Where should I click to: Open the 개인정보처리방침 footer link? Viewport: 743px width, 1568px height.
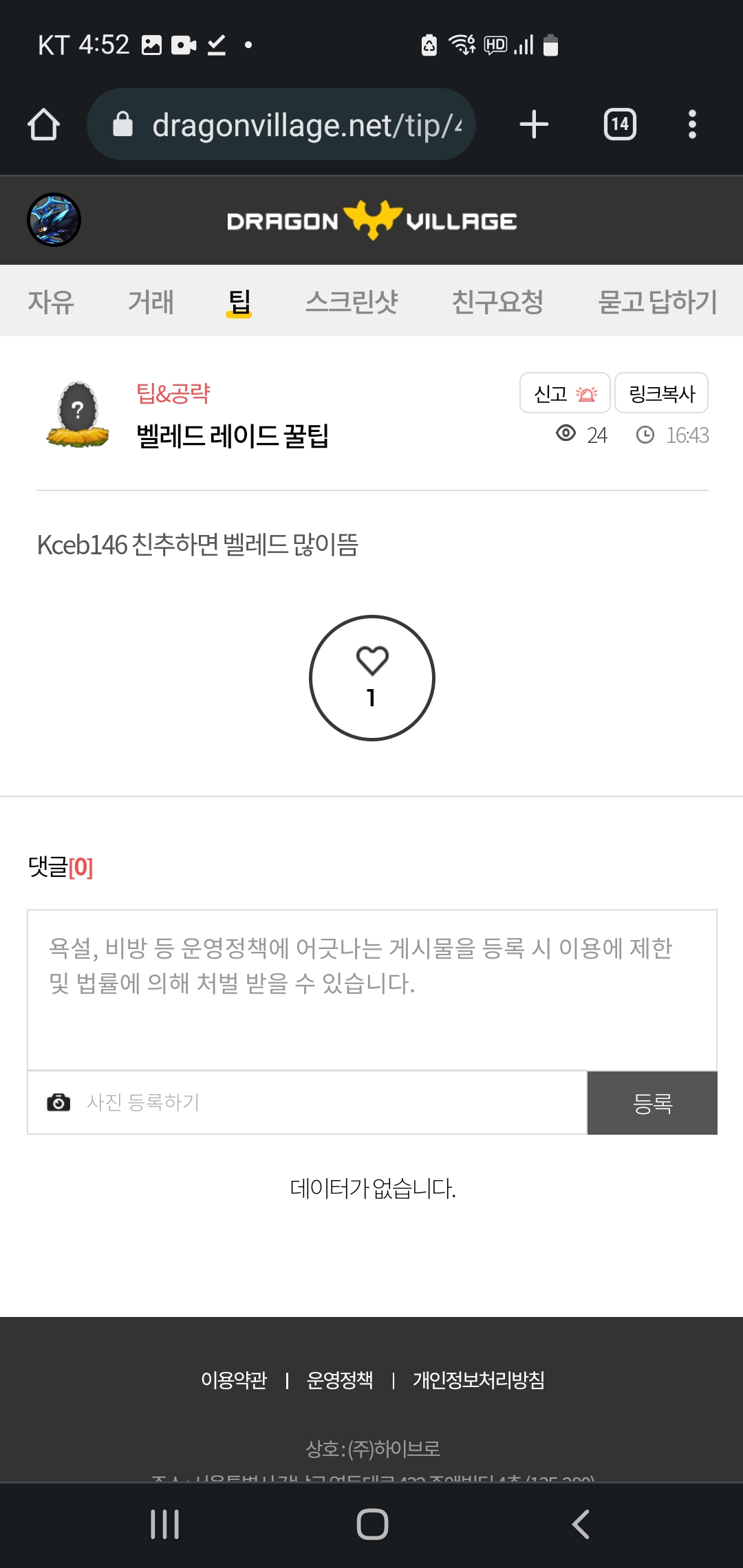[478, 1380]
